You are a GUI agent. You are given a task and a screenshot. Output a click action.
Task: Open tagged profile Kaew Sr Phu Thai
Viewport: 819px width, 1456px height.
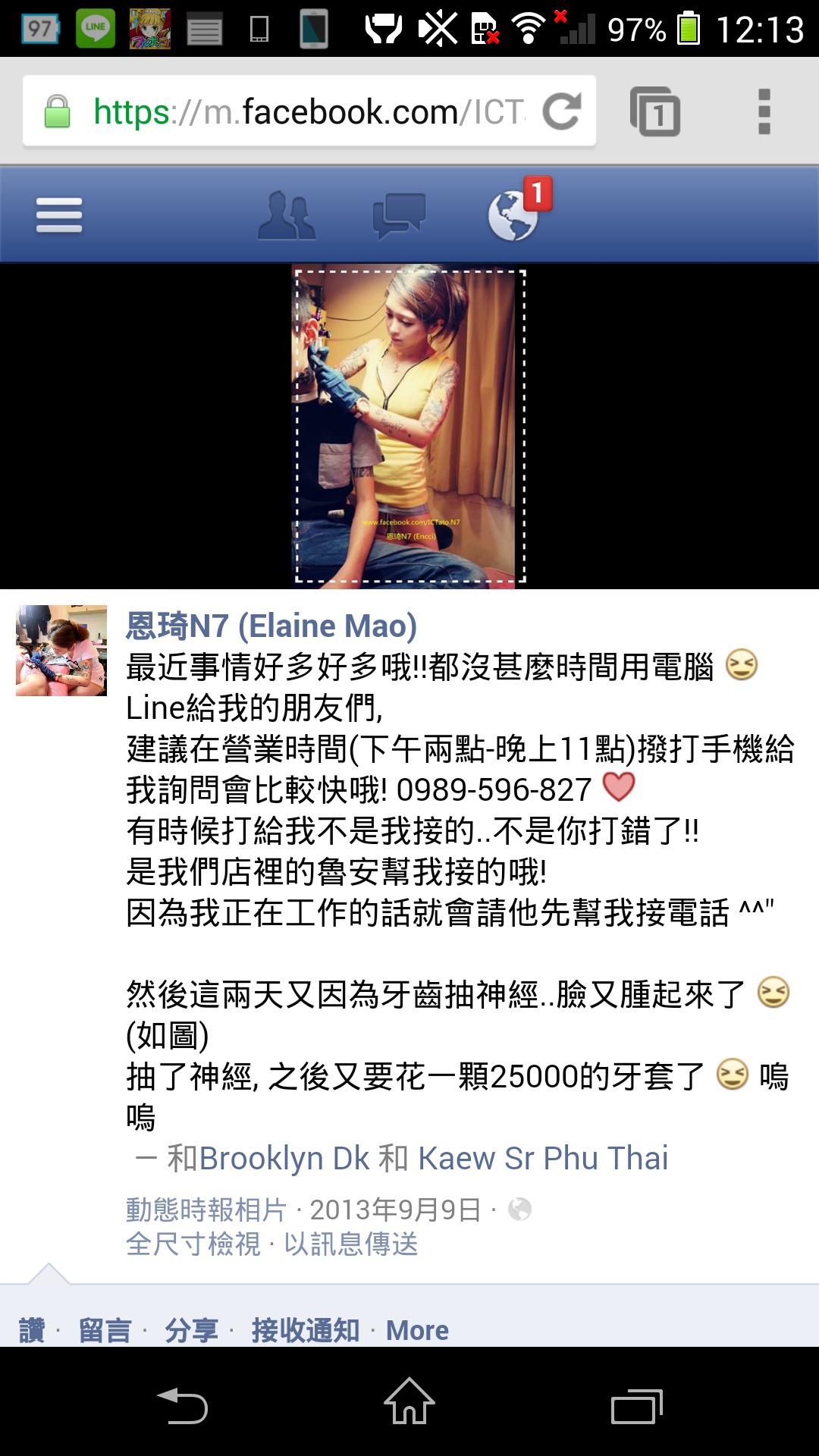[543, 1159]
